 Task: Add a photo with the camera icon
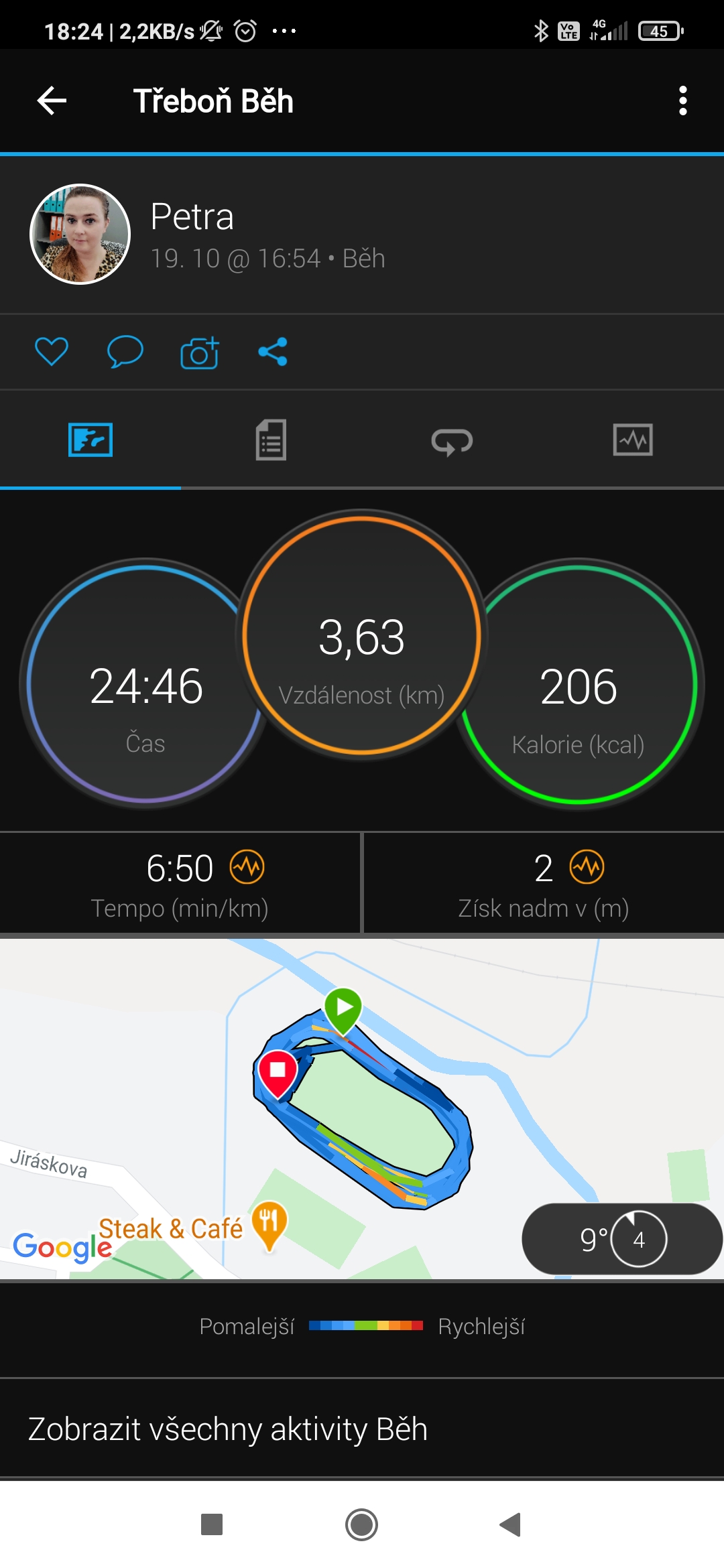199,352
